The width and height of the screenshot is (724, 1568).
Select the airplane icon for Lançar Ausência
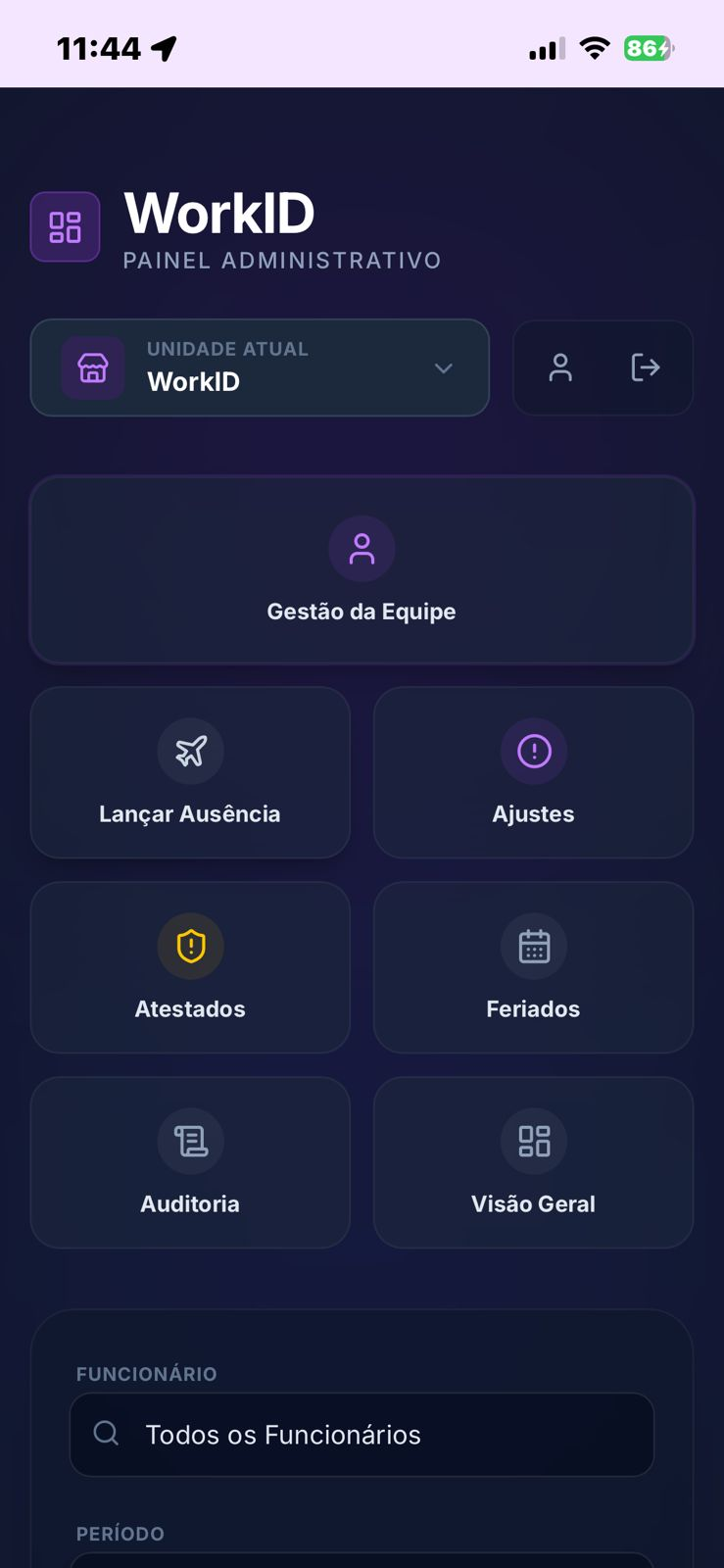(x=190, y=751)
